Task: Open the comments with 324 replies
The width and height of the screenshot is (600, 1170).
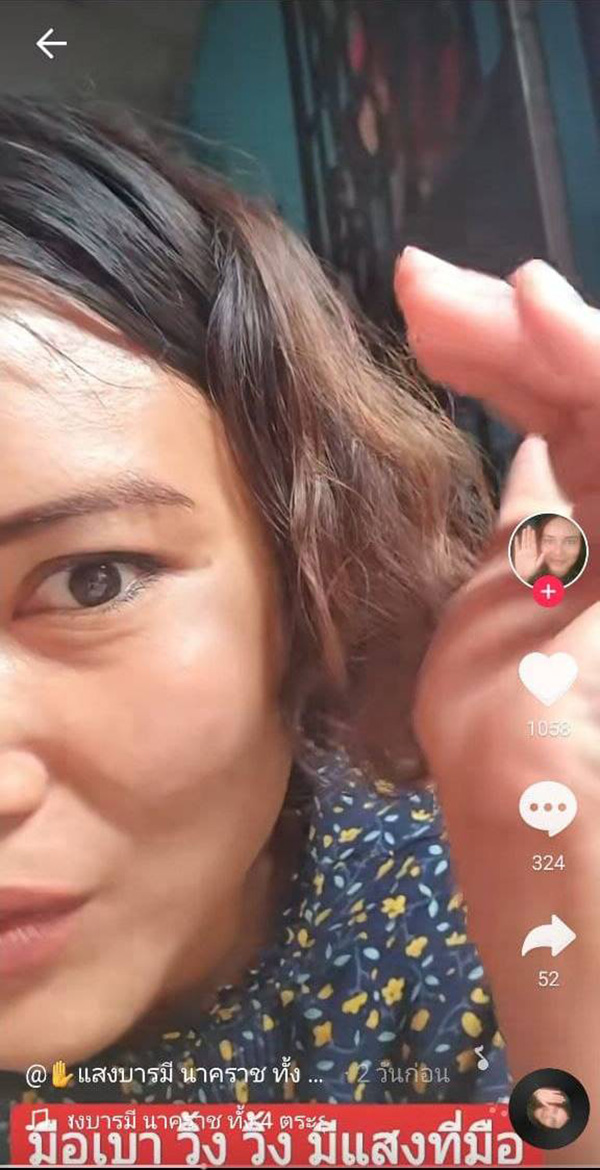Action: pos(547,808)
